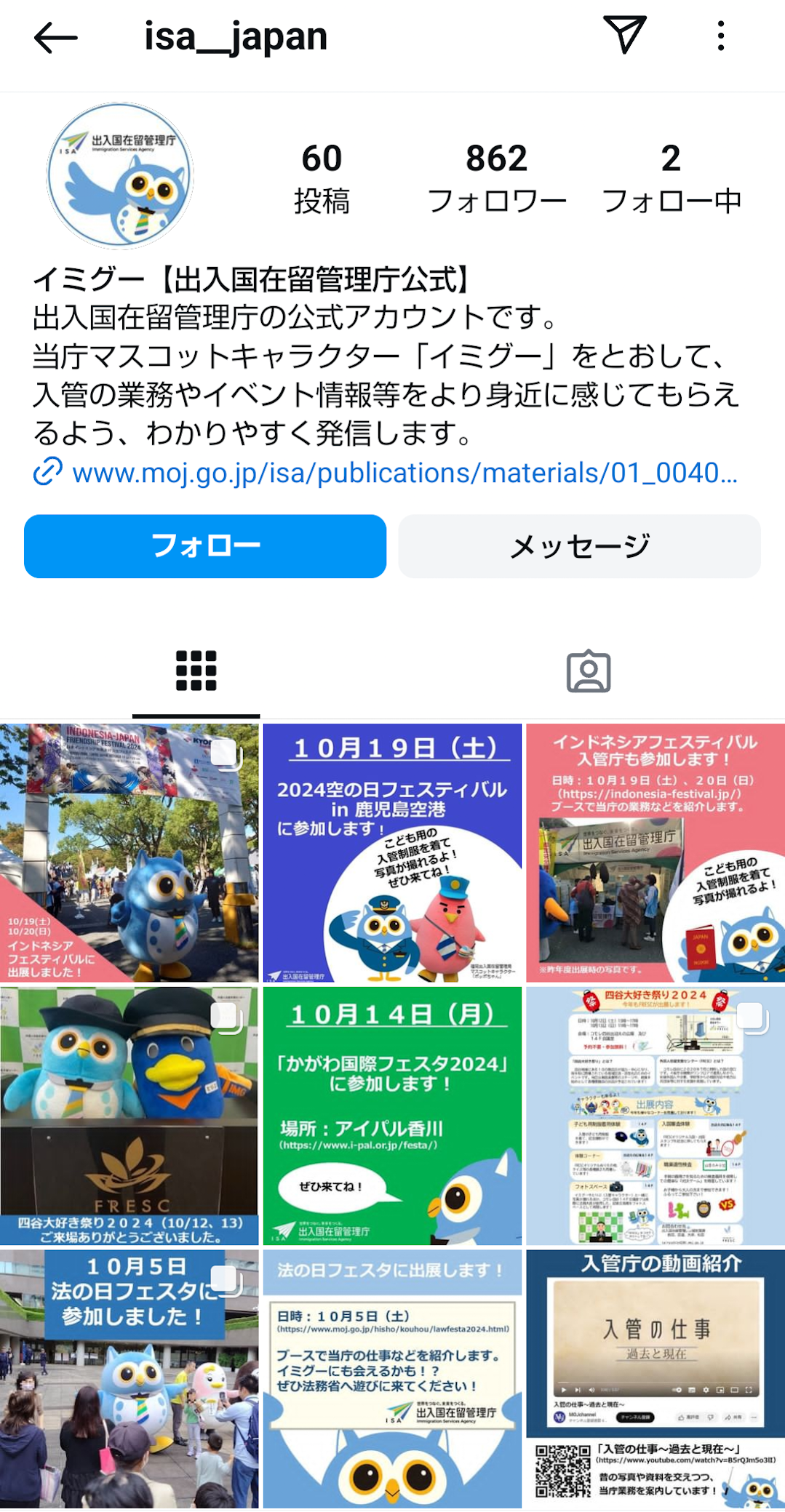Open the 四谷大好き祭り2024 thank-you mascot post
The height and width of the screenshot is (1512, 785).
(129, 1116)
